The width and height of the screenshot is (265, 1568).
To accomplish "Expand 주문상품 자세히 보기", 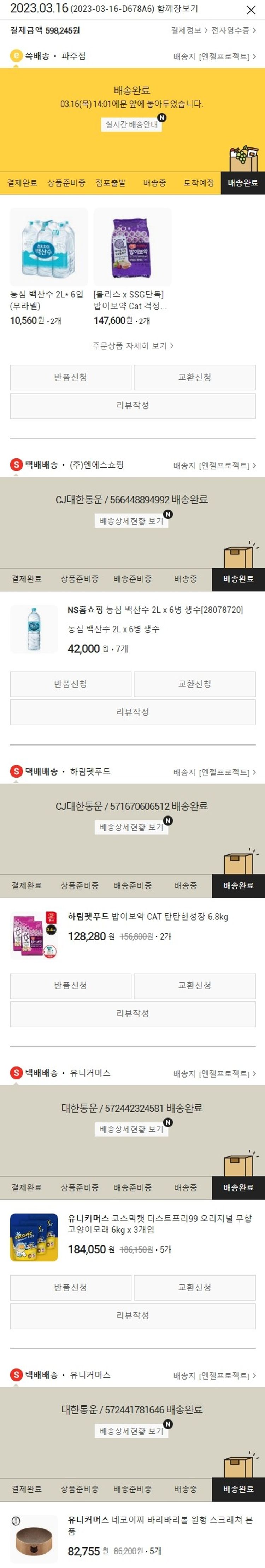I will [x=132, y=346].
